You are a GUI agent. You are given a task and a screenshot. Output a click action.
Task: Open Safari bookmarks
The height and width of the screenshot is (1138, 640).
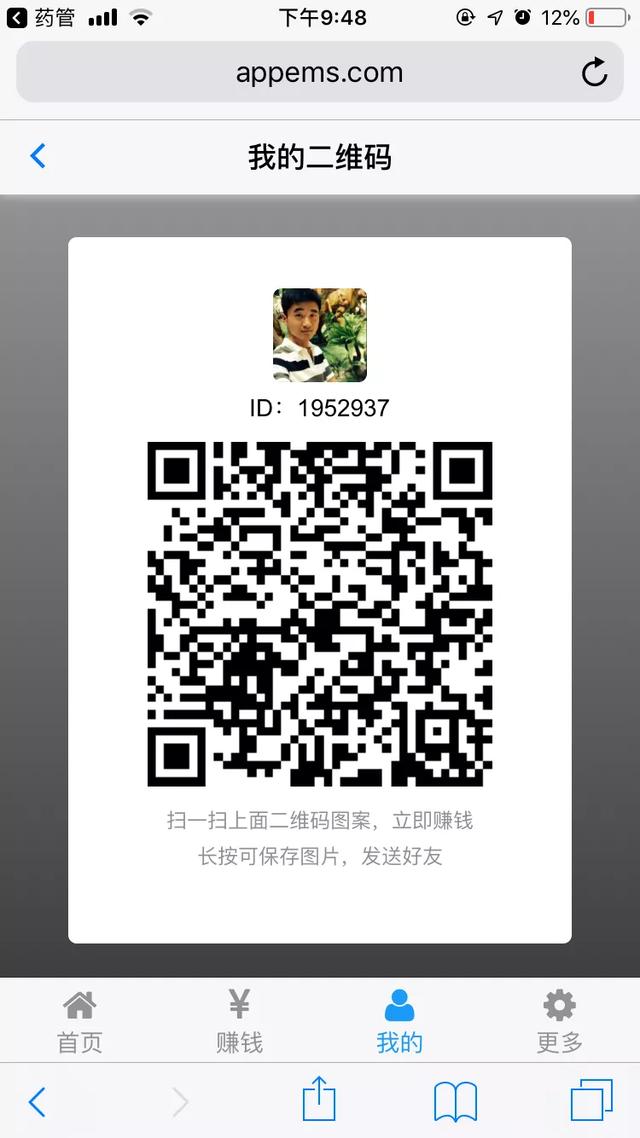(x=455, y=1102)
